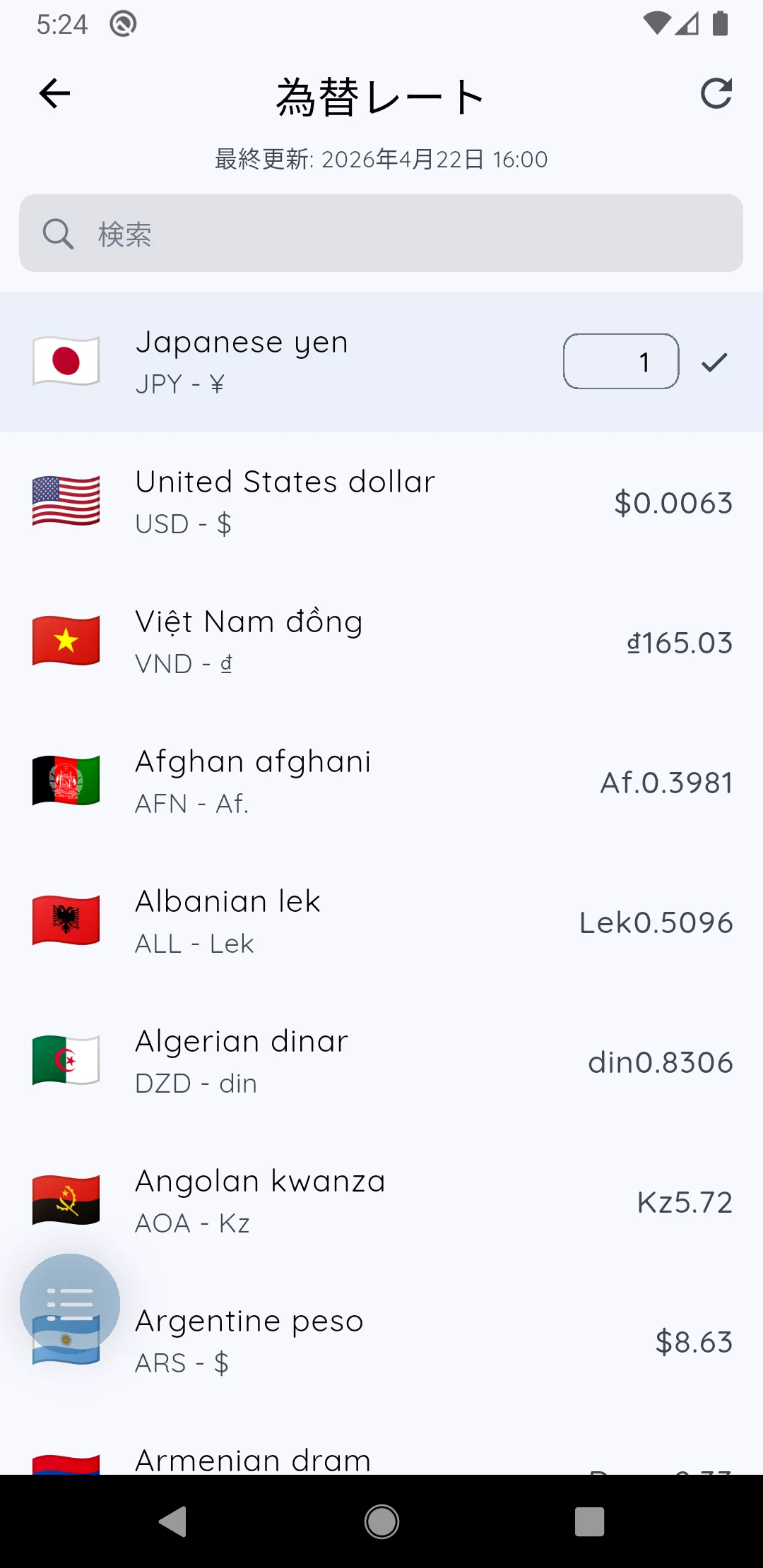763x1568 pixels.
Task: Go back using the top-left arrow
Action: tap(54, 94)
